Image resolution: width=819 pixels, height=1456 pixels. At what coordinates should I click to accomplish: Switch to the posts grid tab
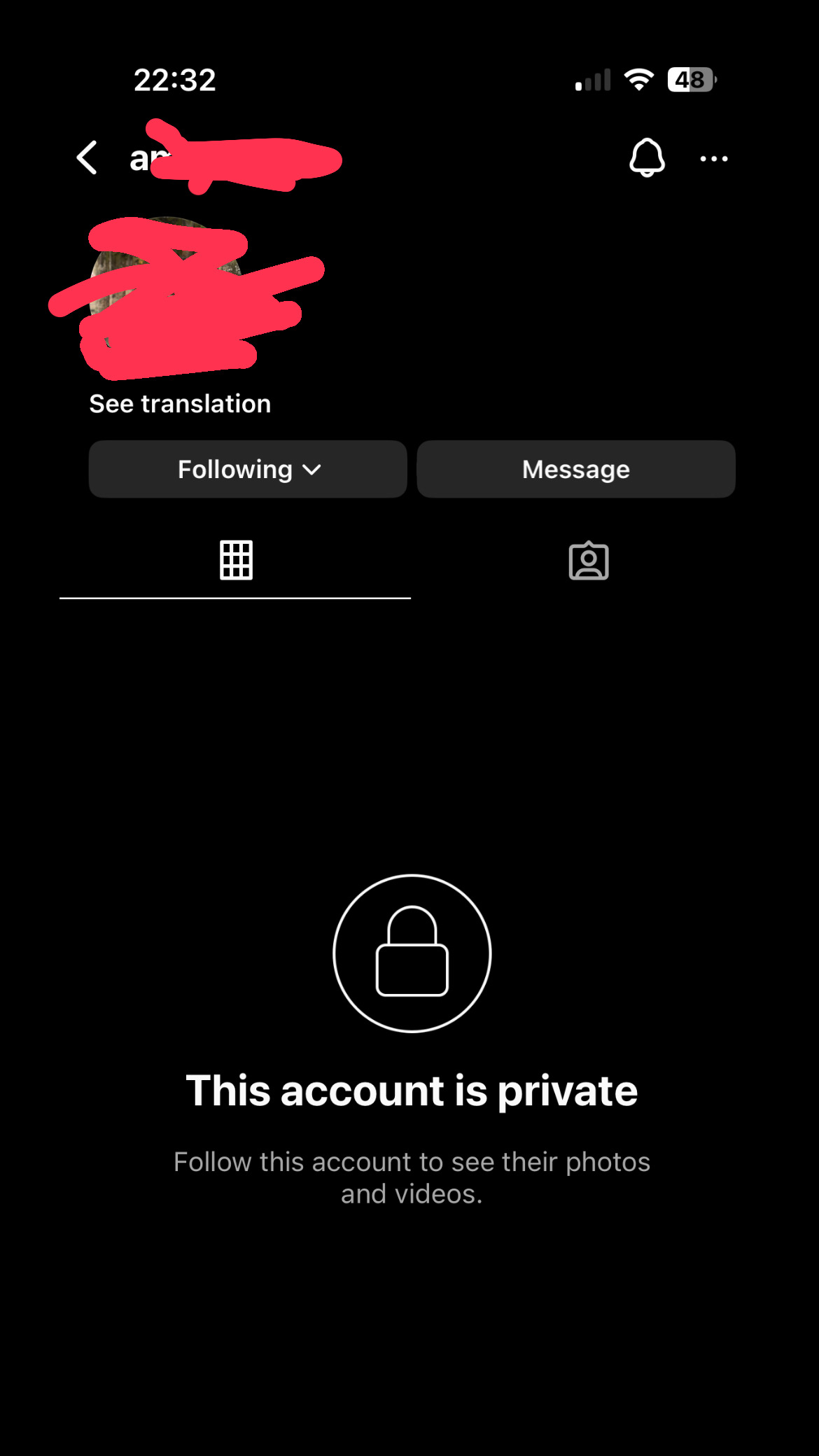236,560
